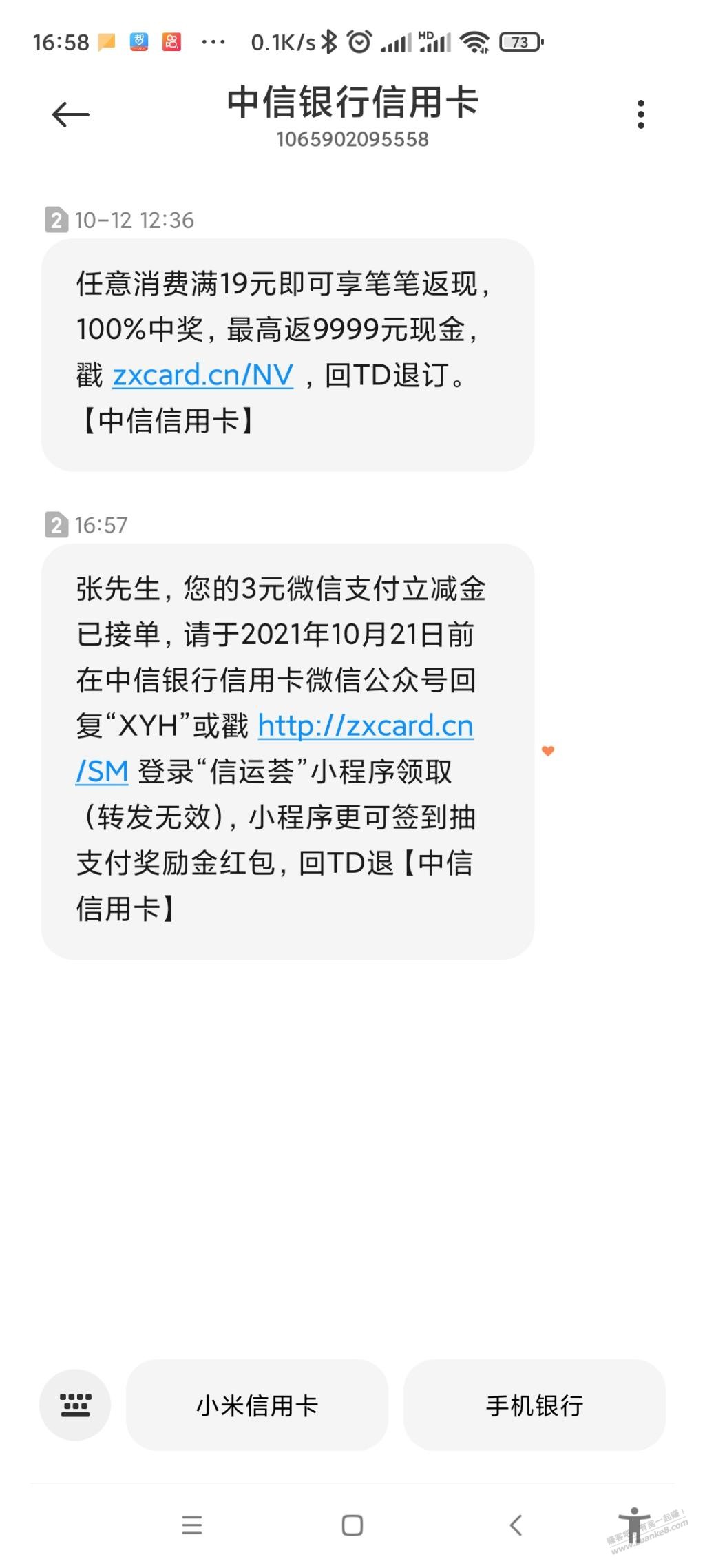Go to the home screen
705x1568 pixels.
coord(352,1525)
